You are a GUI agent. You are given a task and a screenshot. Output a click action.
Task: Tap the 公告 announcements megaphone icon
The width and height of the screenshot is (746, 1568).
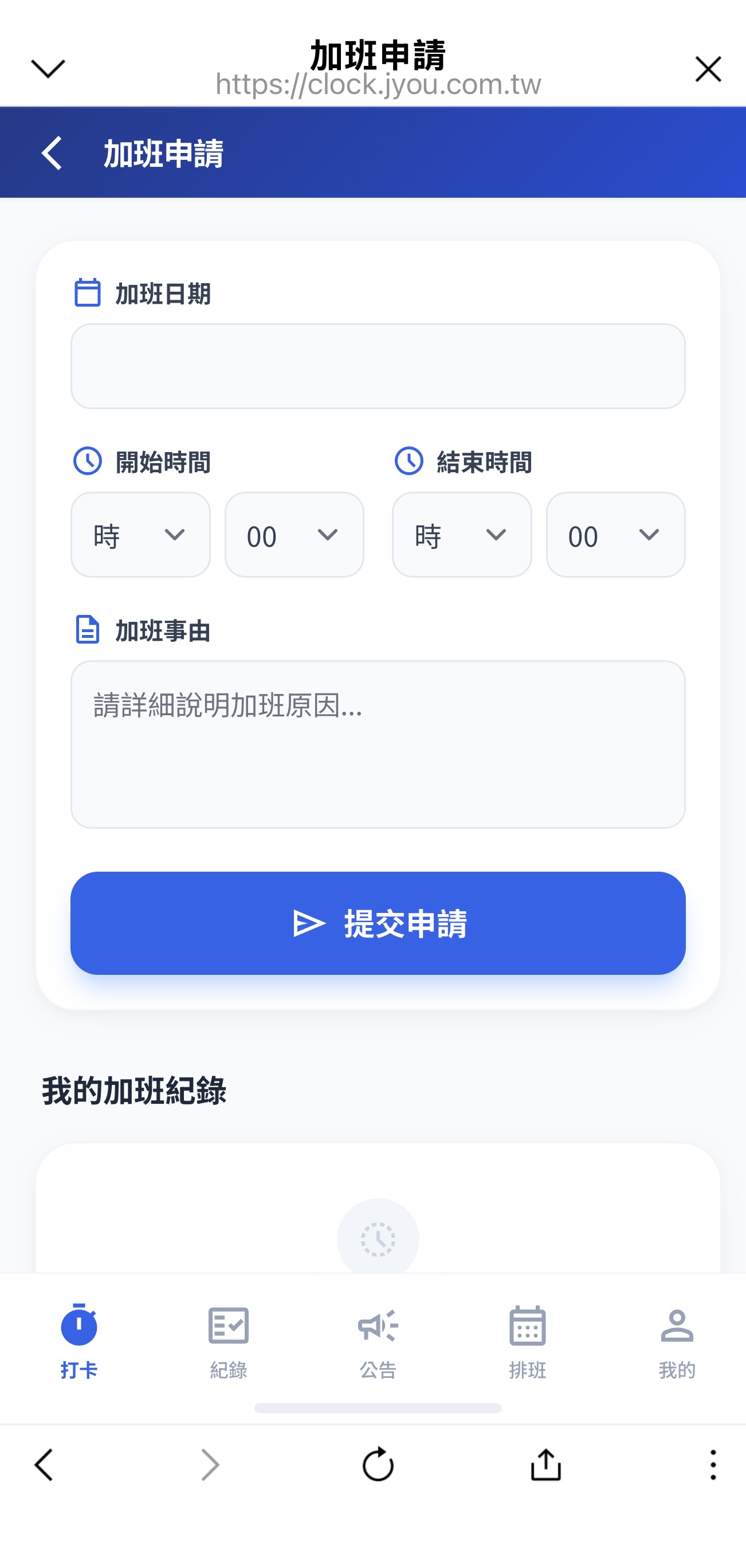tap(378, 1325)
